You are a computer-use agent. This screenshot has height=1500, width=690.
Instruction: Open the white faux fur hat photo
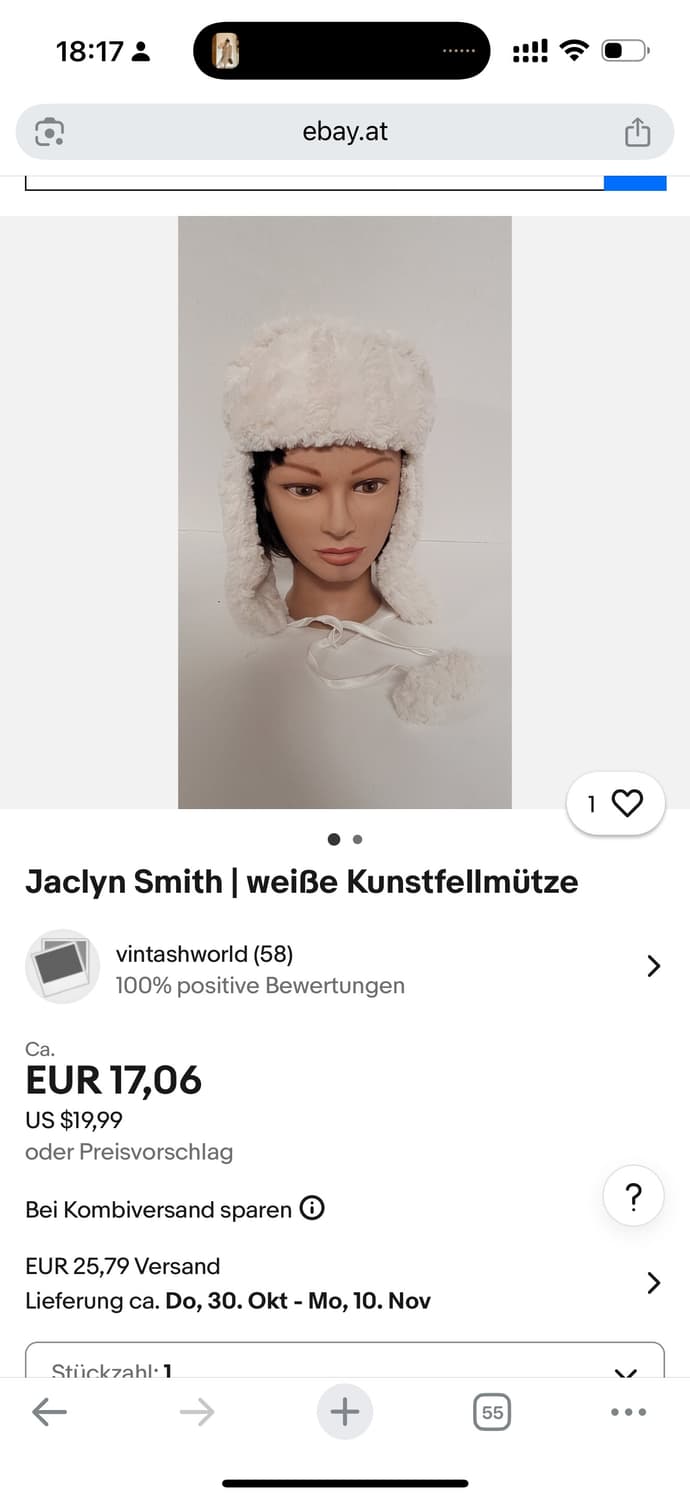pos(345,512)
